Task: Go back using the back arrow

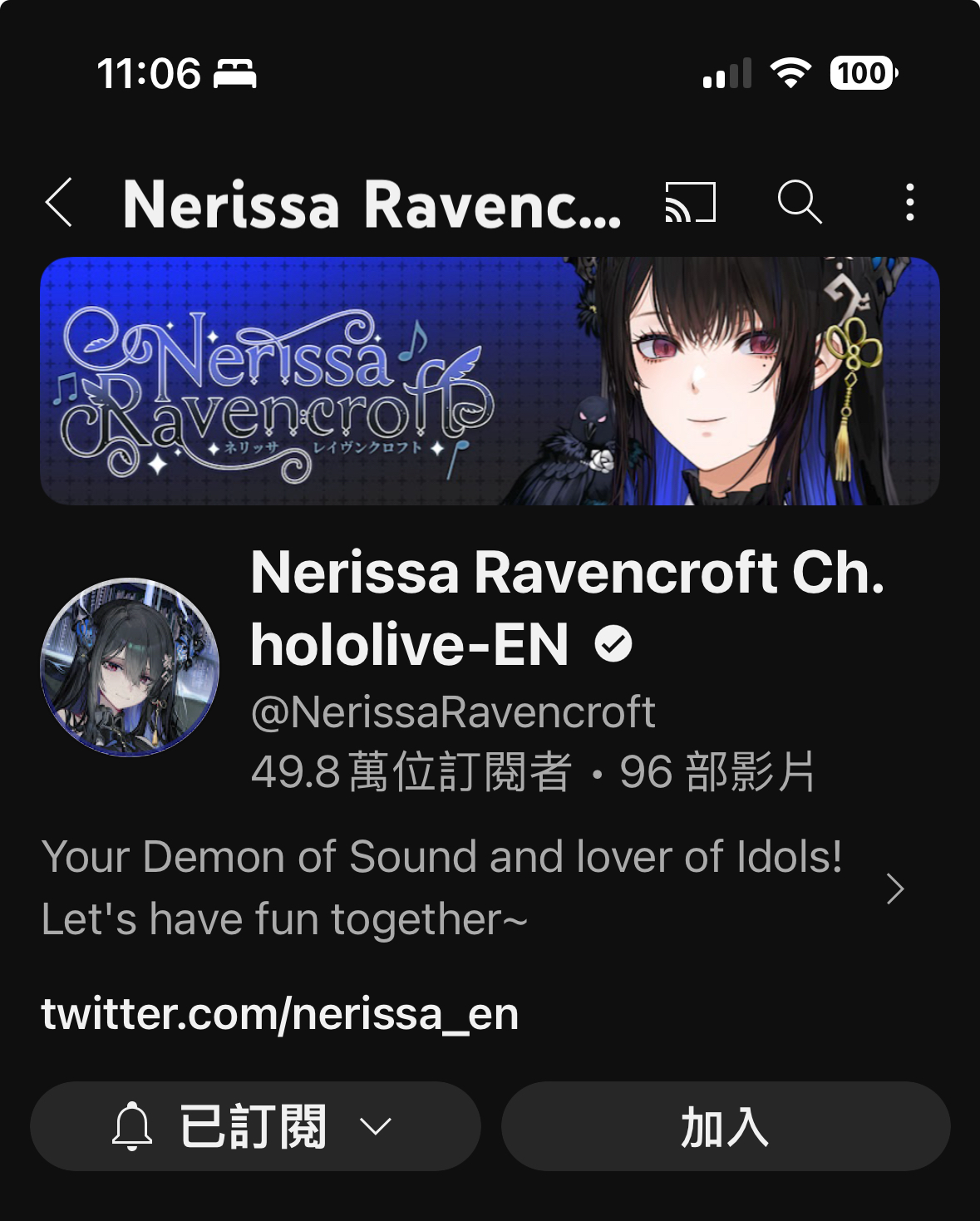Action: (60, 203)
